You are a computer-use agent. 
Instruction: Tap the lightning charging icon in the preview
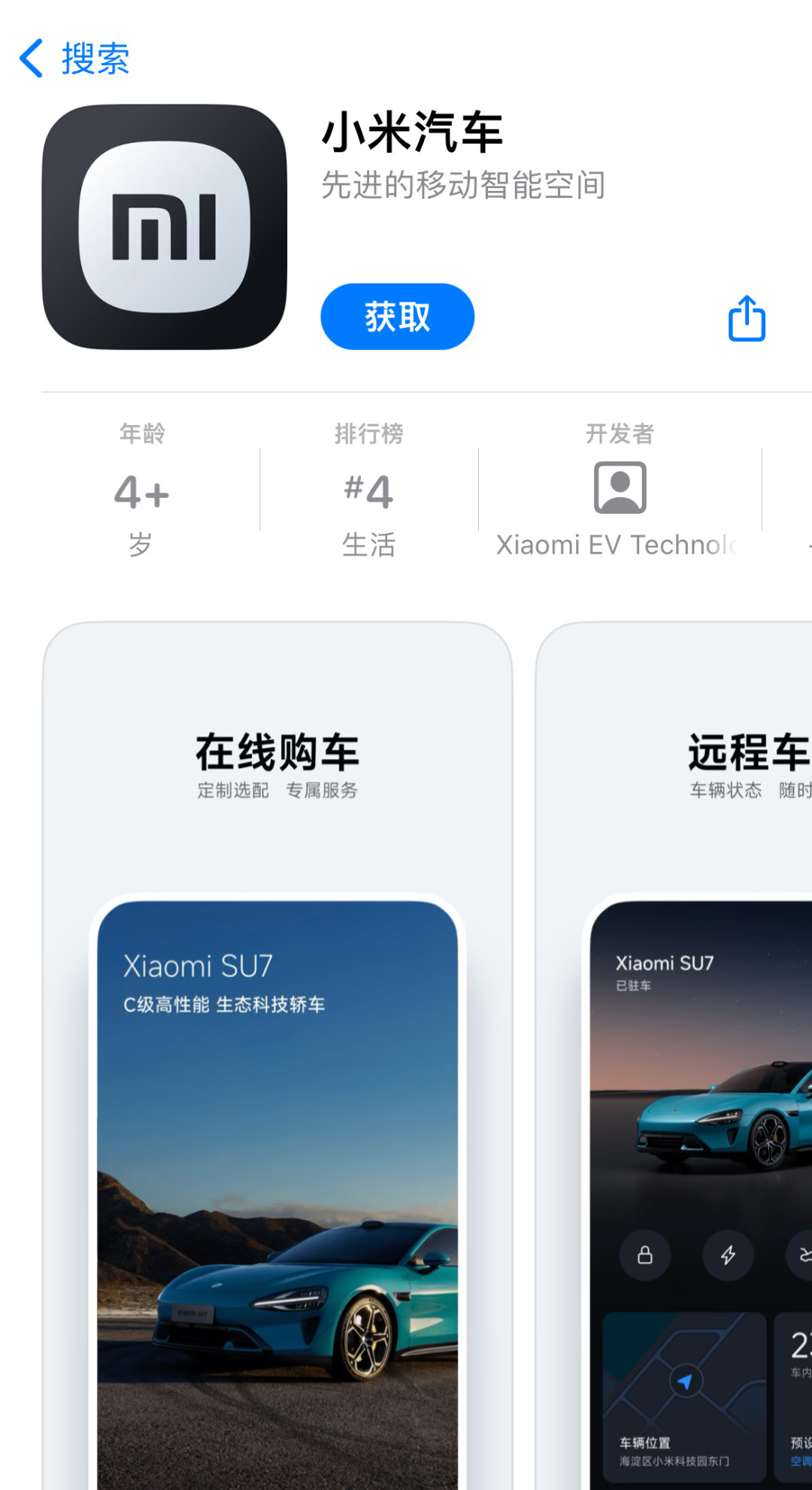click(x=728, y=1255)
